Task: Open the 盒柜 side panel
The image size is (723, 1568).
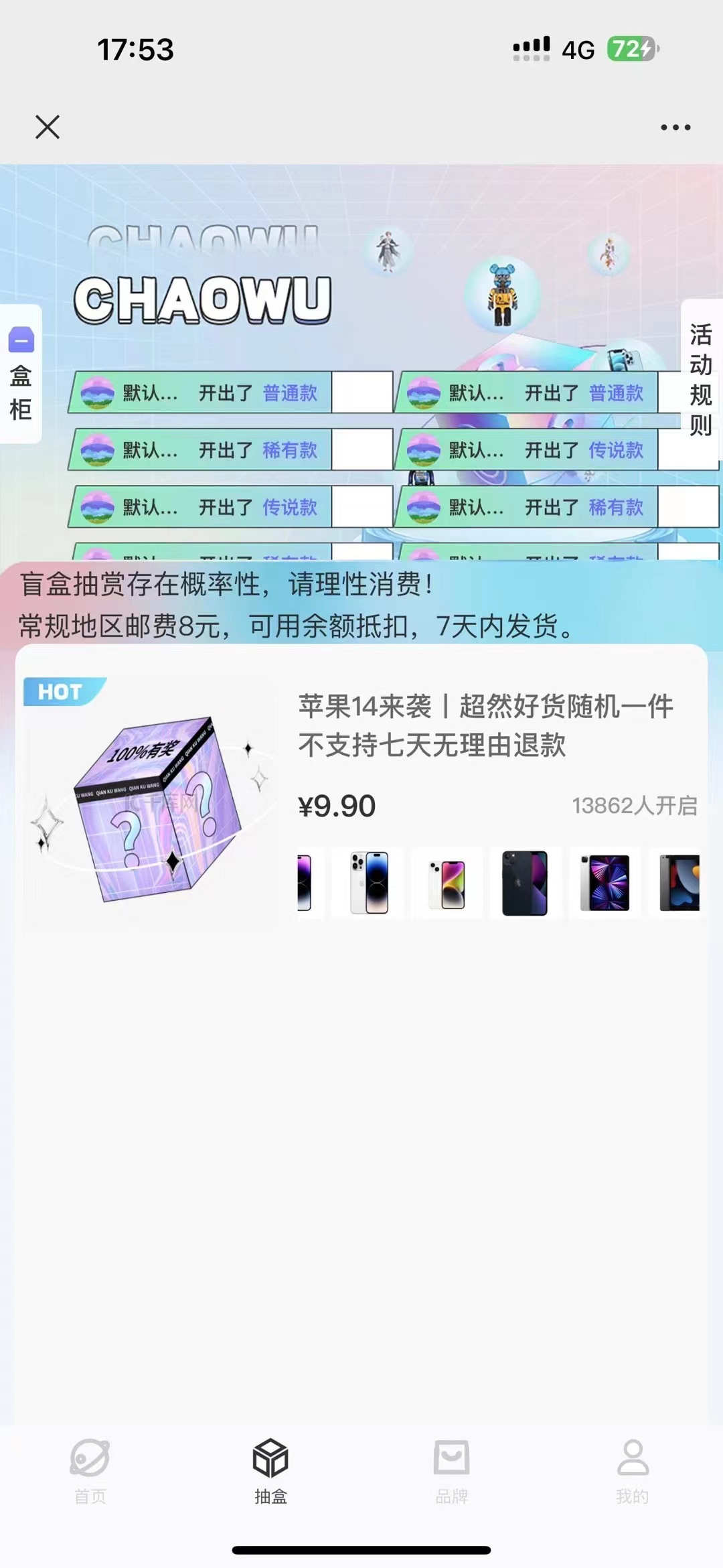Action: 21,374
